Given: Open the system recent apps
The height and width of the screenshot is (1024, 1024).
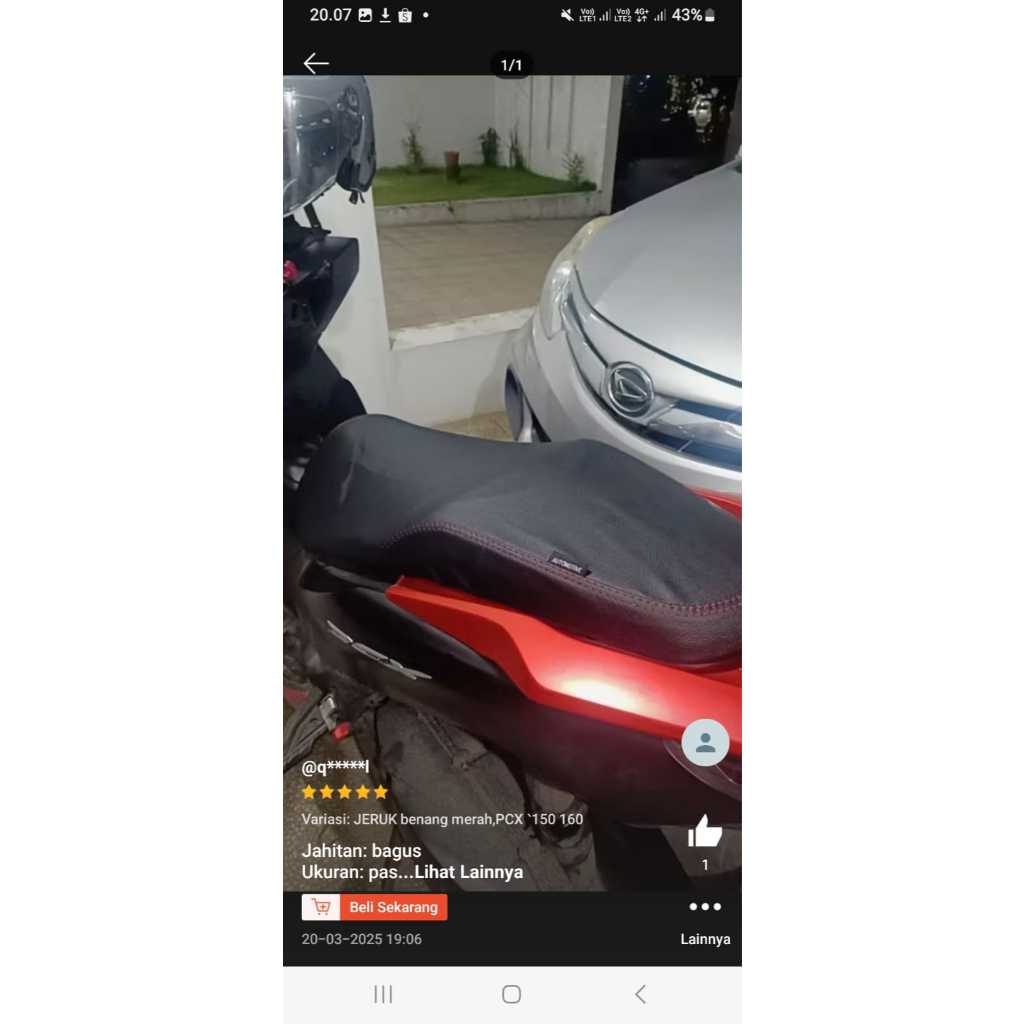Looking at the screenshot, I should 383,994.
